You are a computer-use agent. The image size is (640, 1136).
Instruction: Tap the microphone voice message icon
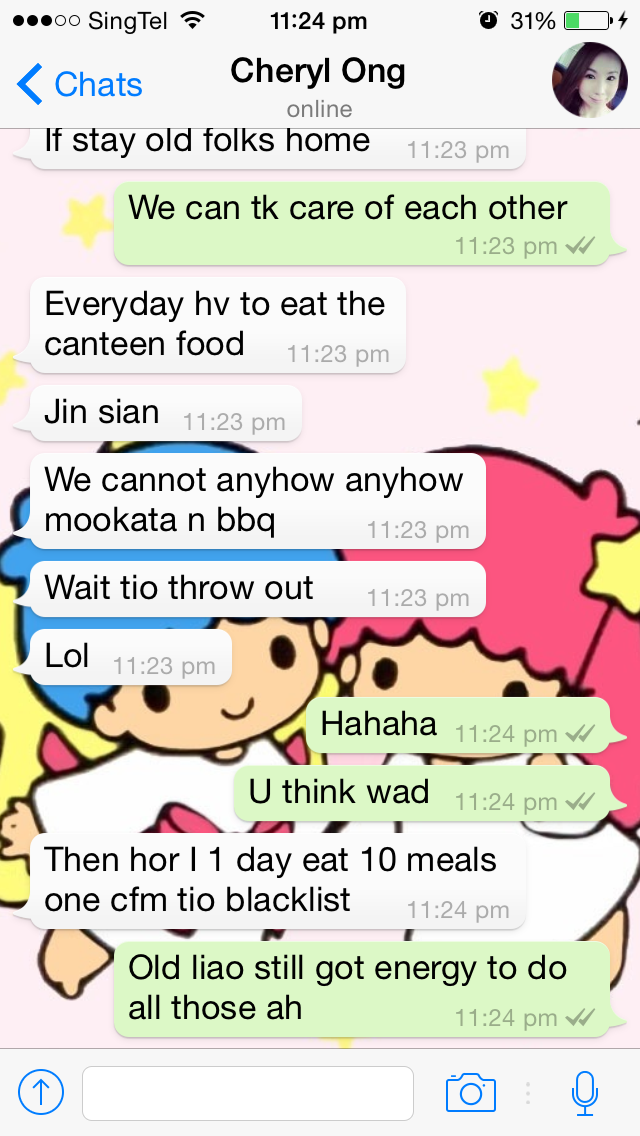tap(585, 1092)
